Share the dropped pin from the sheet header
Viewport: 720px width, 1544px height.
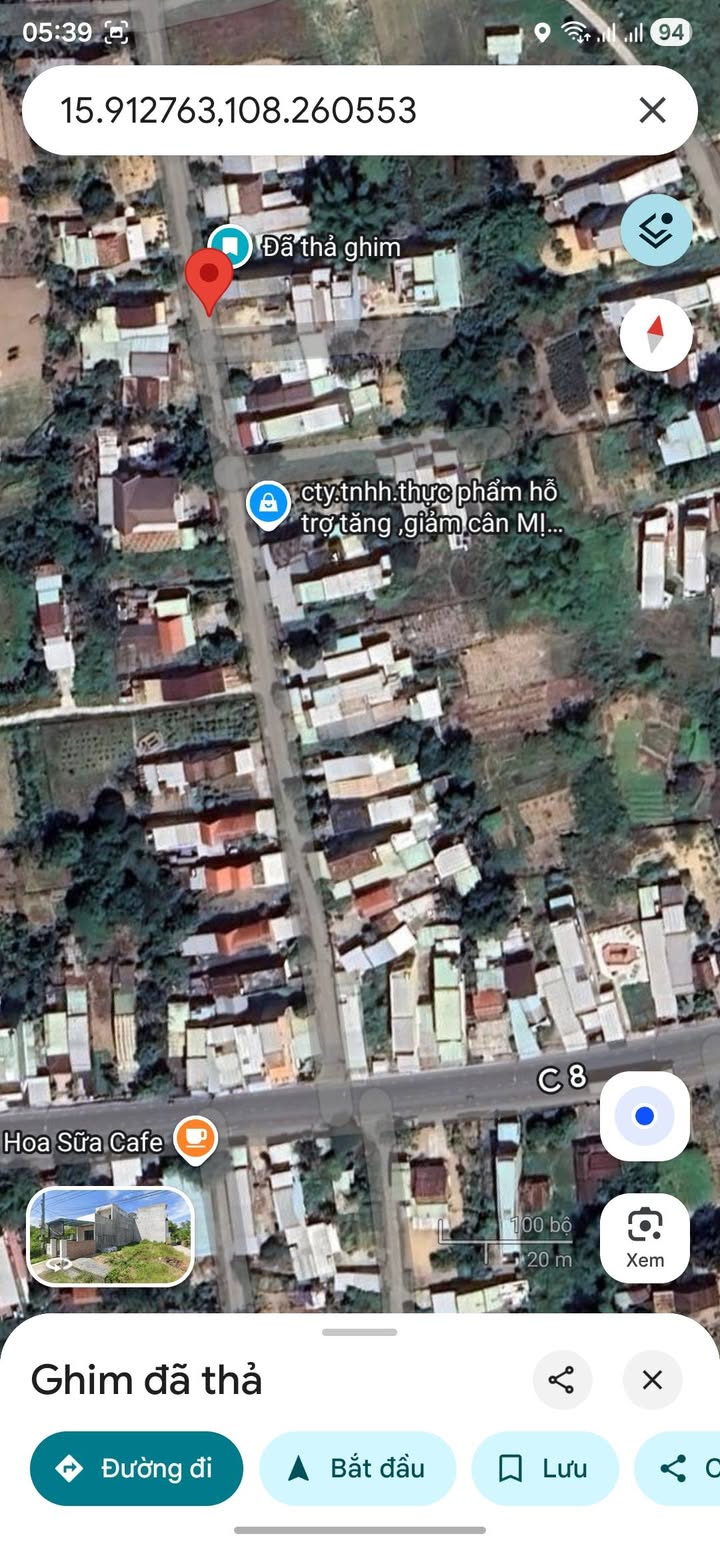tap(561, 1380)
